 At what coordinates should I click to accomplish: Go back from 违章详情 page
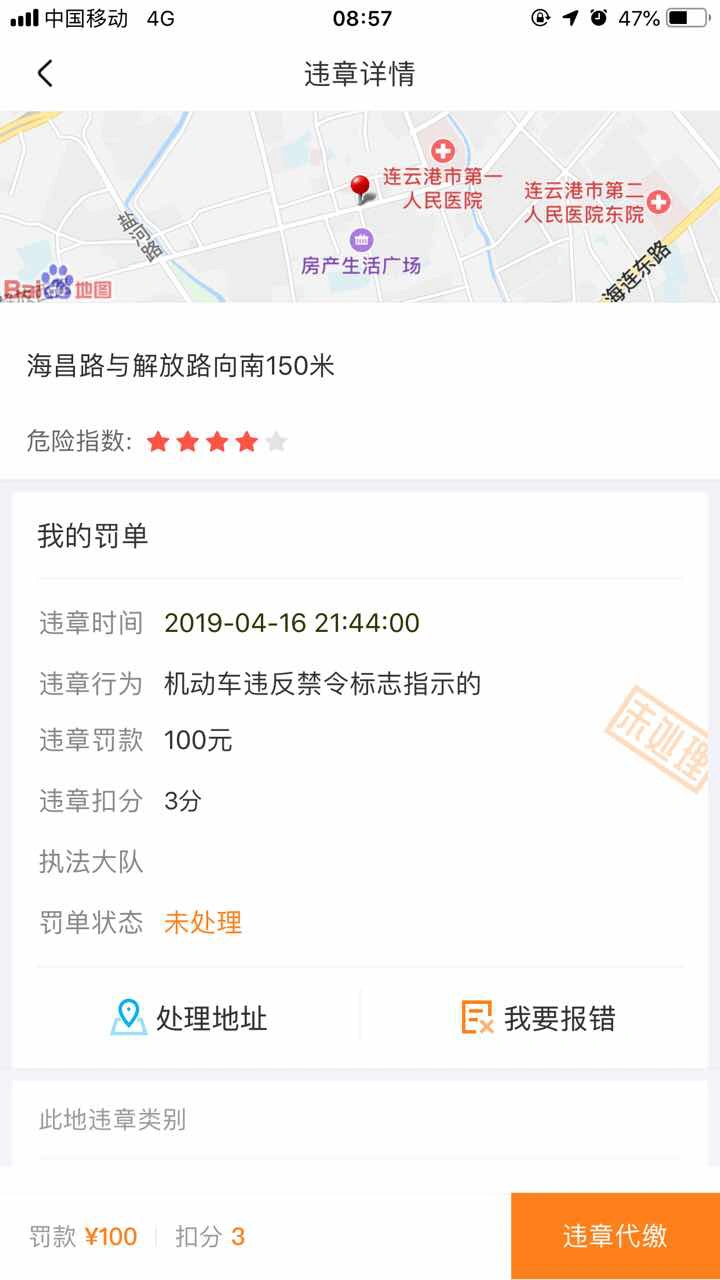tap(45, 73)
